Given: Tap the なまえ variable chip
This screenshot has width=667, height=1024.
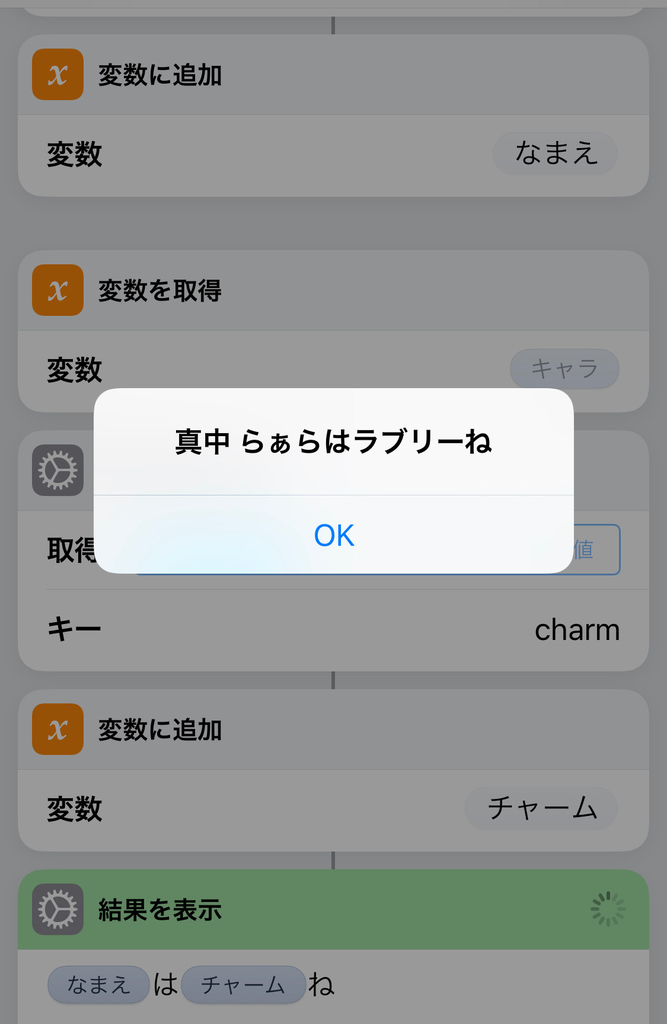Looking at the screenshot, I should (555, 154).
